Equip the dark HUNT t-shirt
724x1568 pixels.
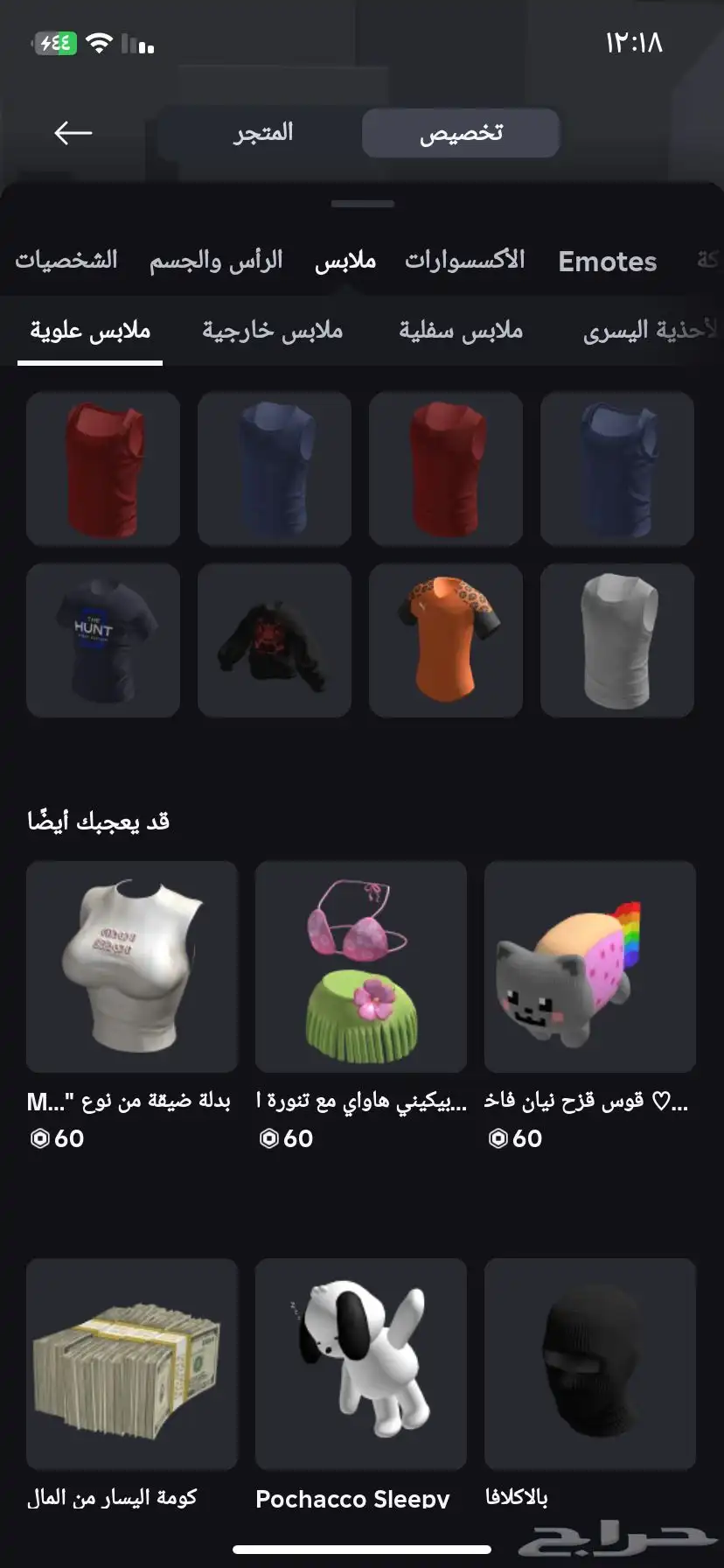103,640
